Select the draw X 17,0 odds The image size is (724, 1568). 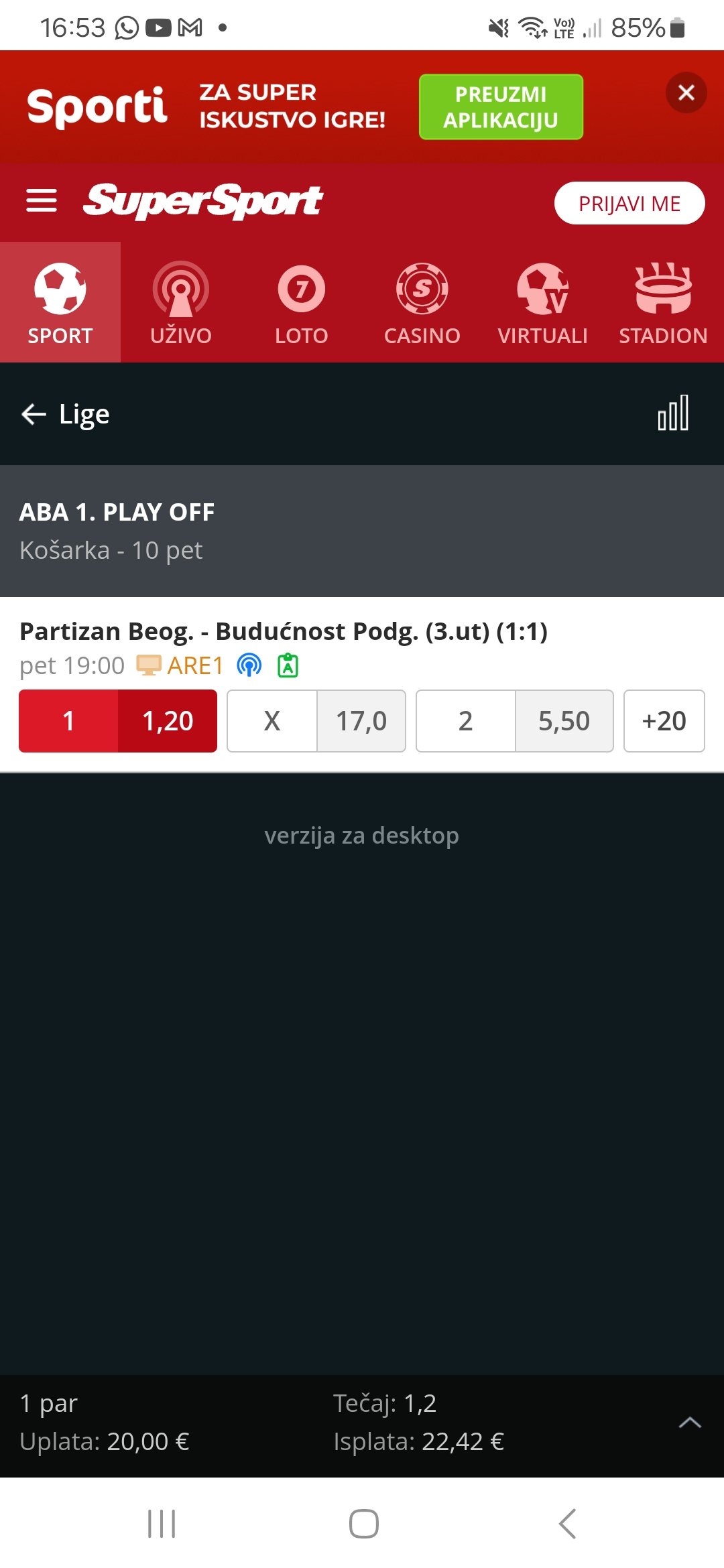[316, 721]
